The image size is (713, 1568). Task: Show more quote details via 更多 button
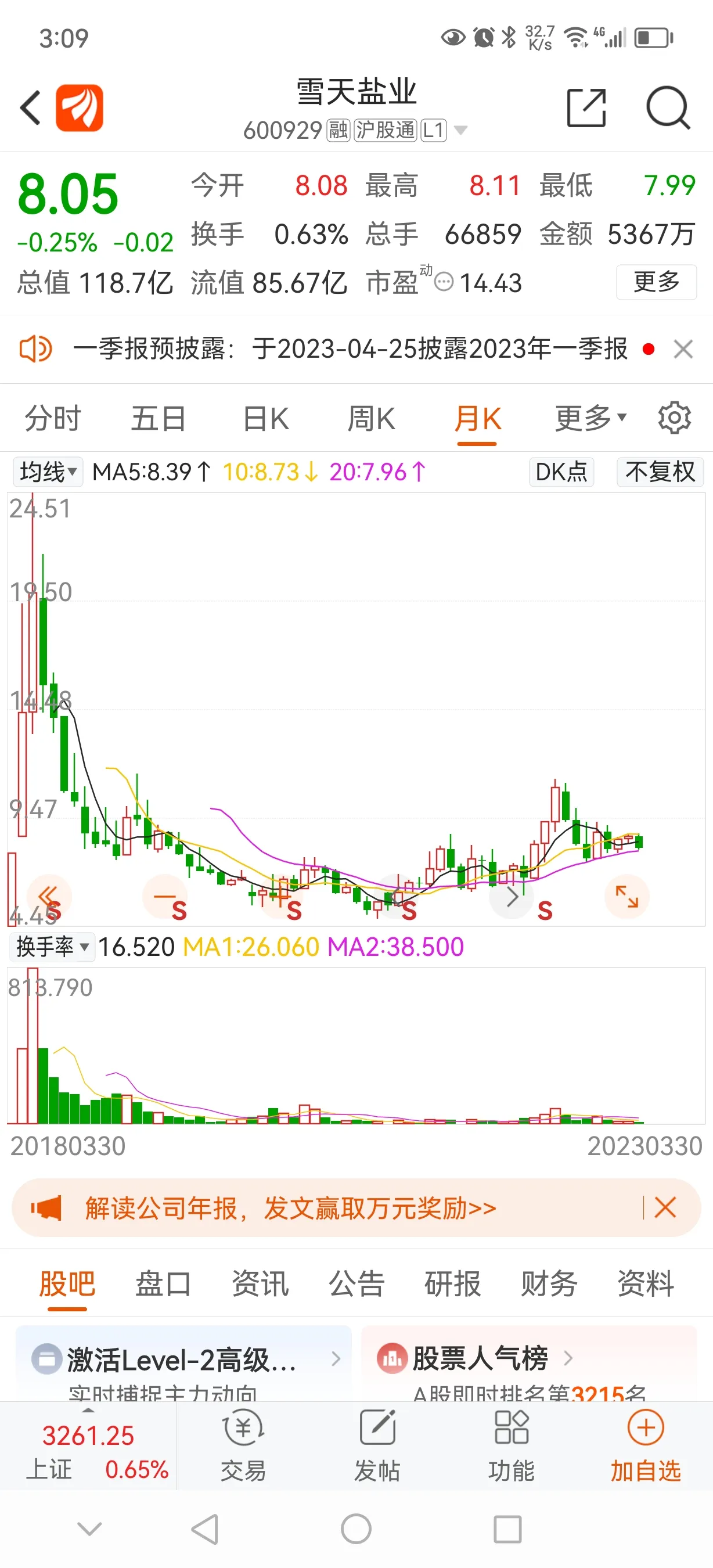point(656,282)
